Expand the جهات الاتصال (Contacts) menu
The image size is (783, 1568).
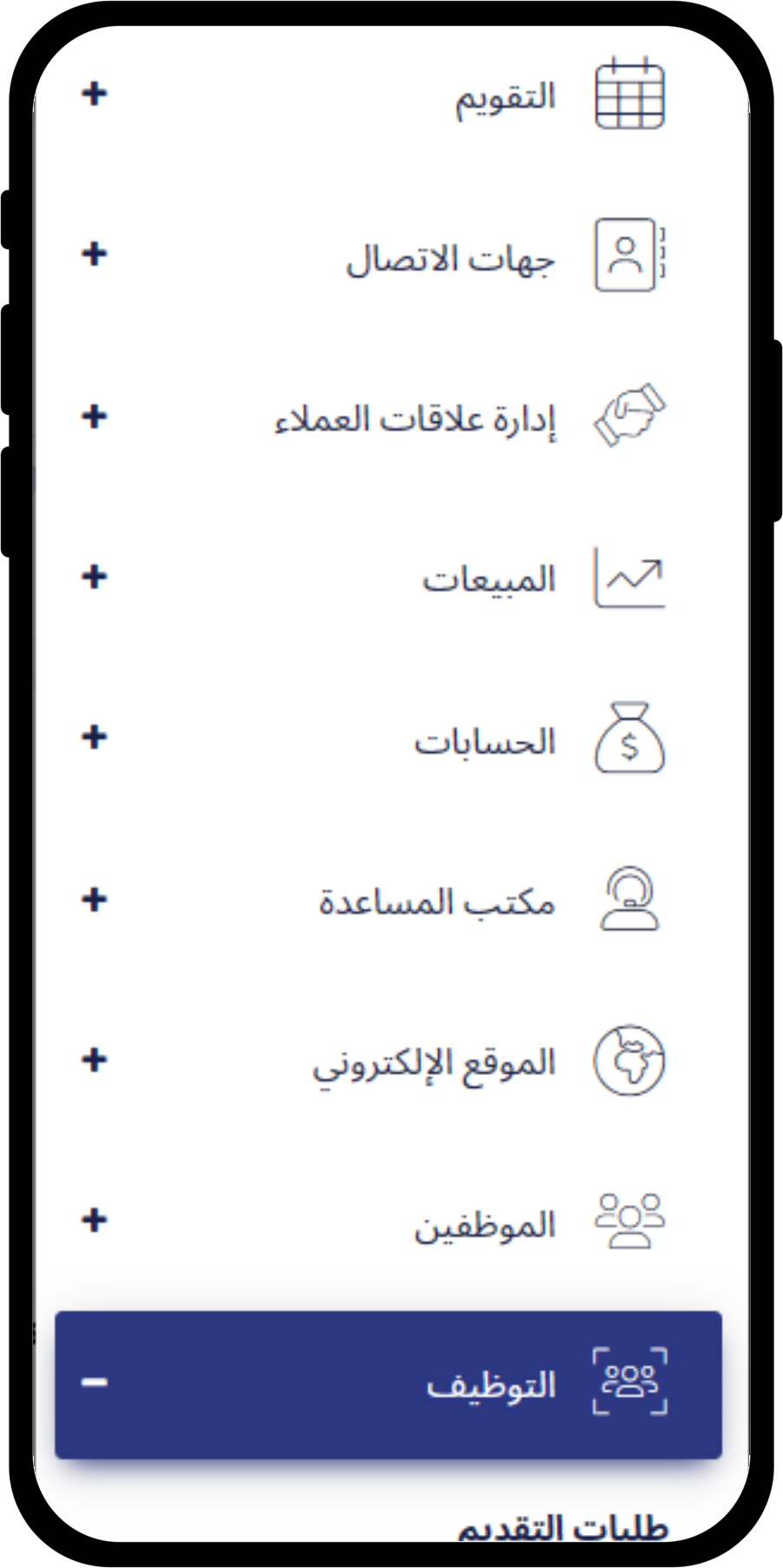click(94, 254)
